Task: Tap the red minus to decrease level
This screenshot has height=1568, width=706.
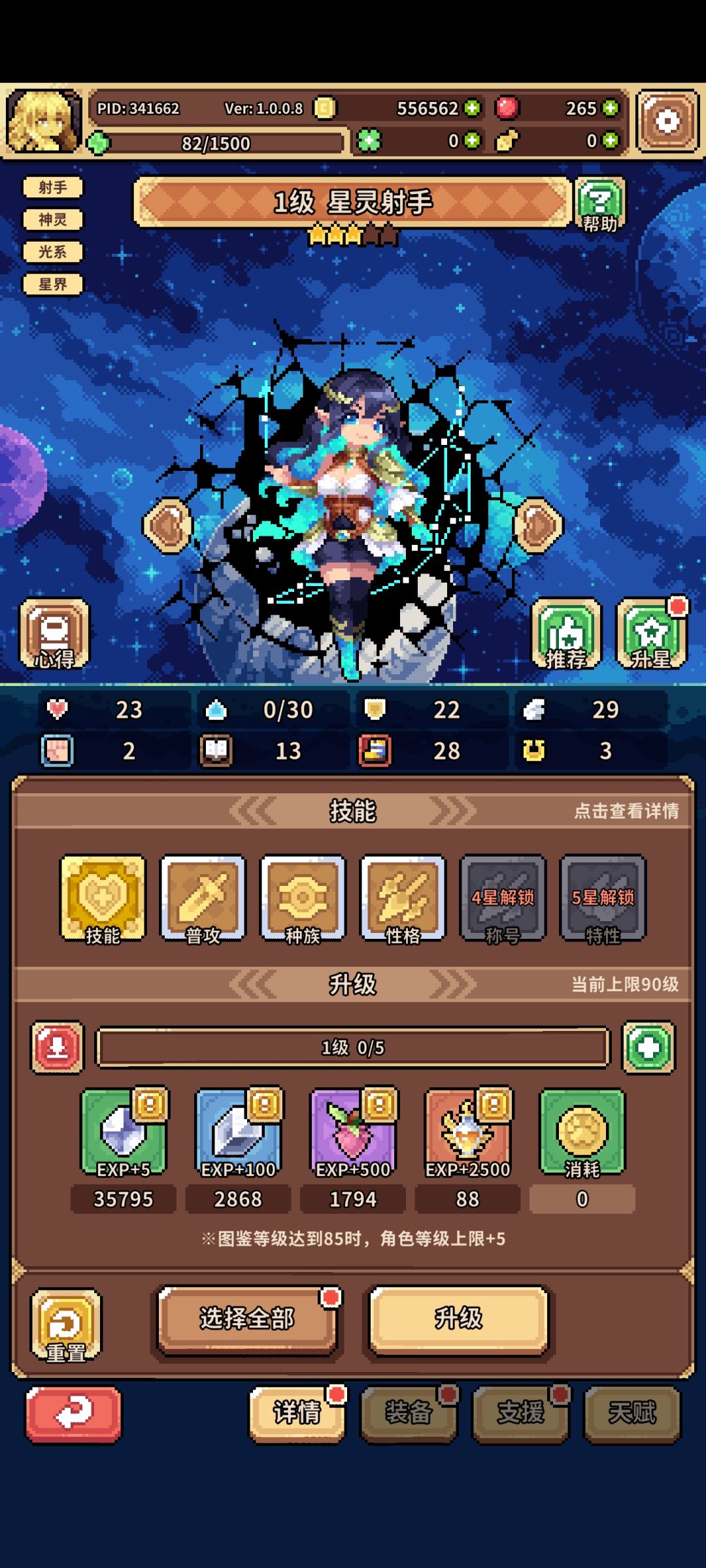Action: tap(56, 1046)
